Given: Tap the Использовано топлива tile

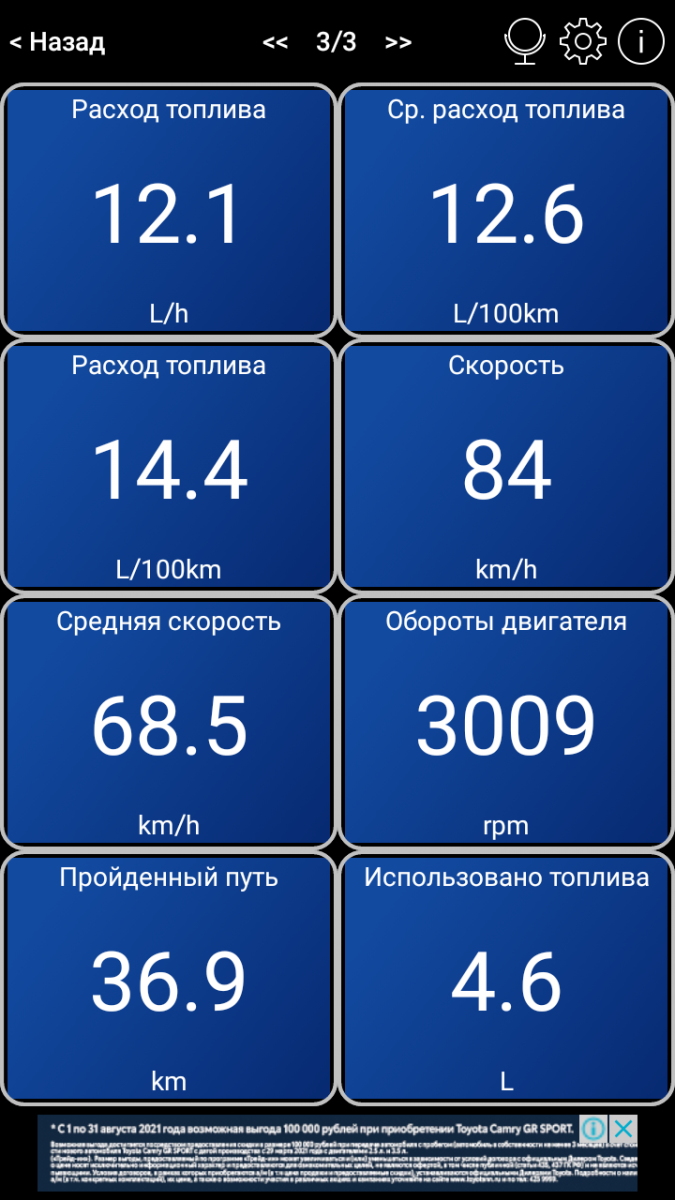Looking at the screenshot, I should tap(506, 979).
